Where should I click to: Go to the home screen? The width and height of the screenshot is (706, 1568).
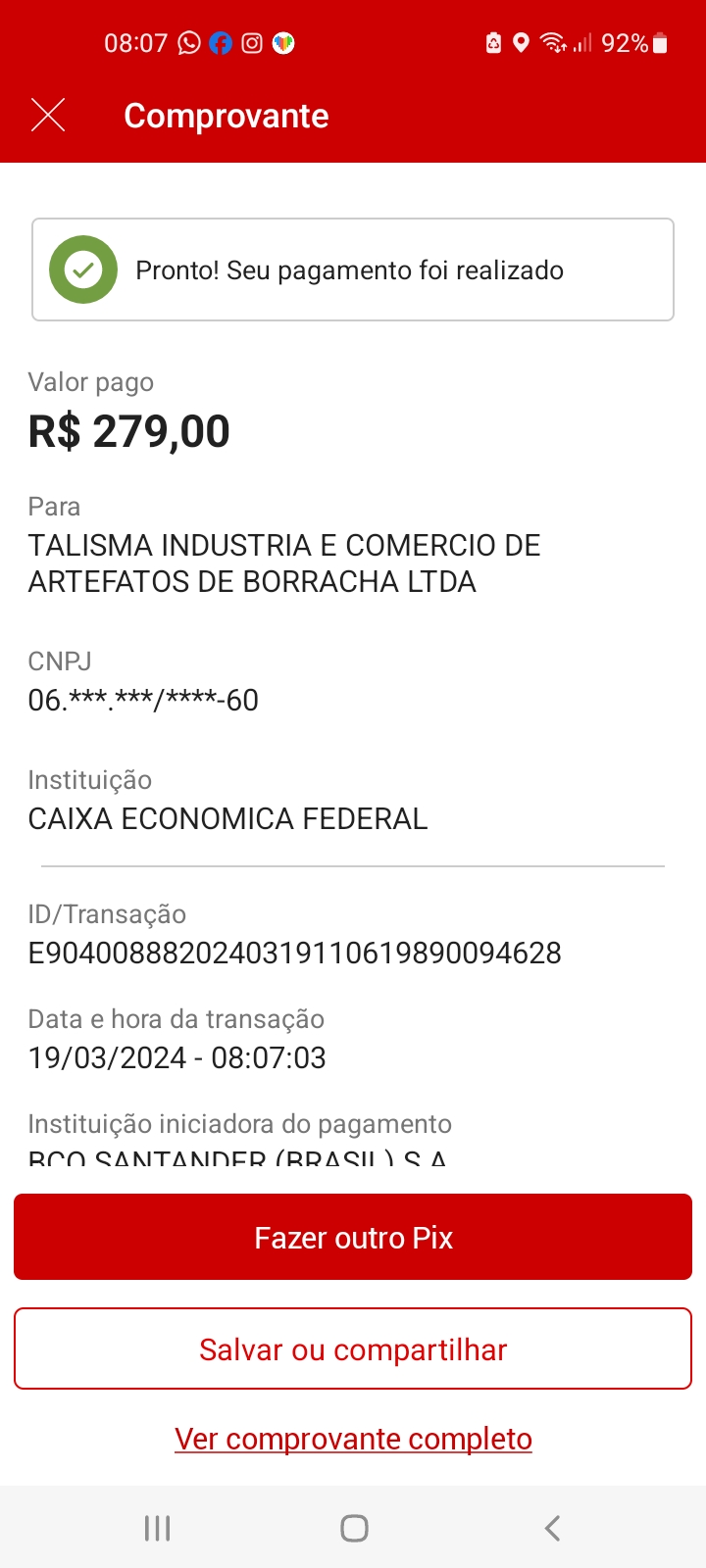(354, 1528)
